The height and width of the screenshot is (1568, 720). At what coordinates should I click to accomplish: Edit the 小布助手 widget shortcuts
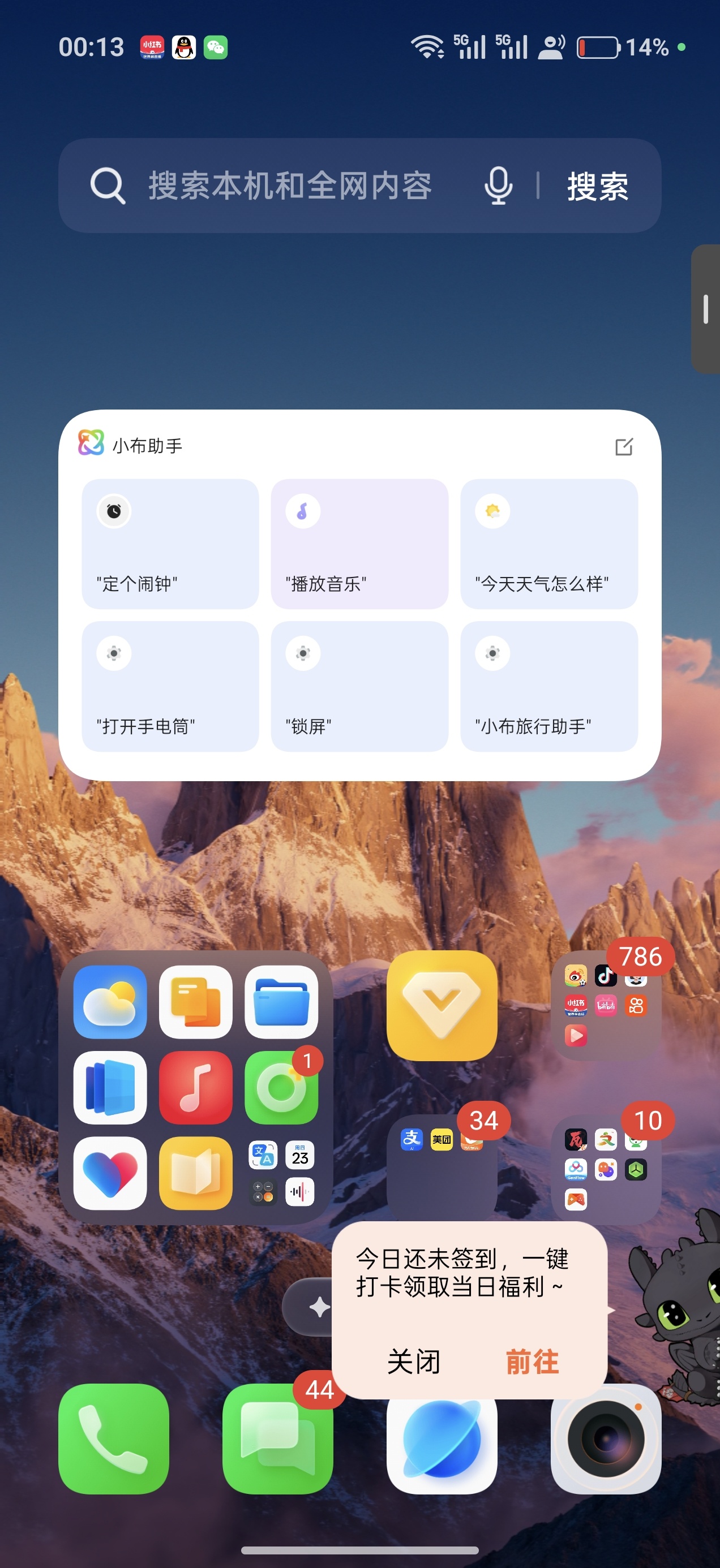[x=624, y=446]
